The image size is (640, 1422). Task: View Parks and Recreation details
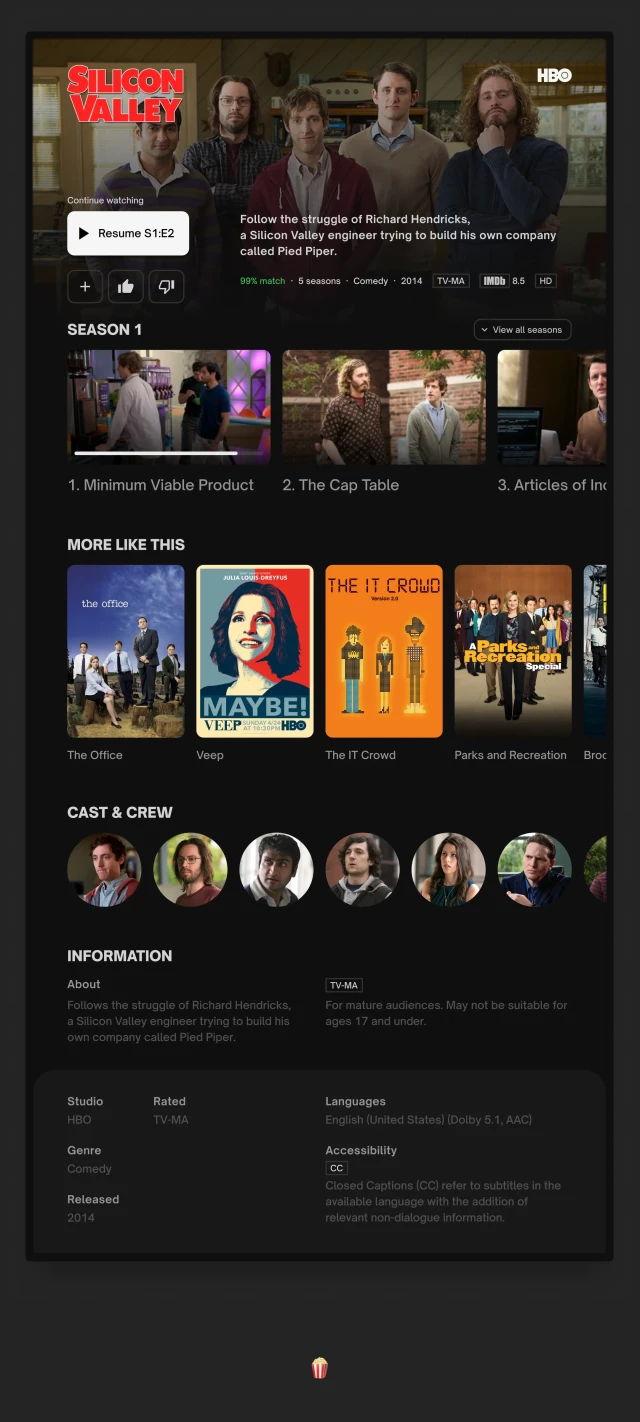click(512, 651)
